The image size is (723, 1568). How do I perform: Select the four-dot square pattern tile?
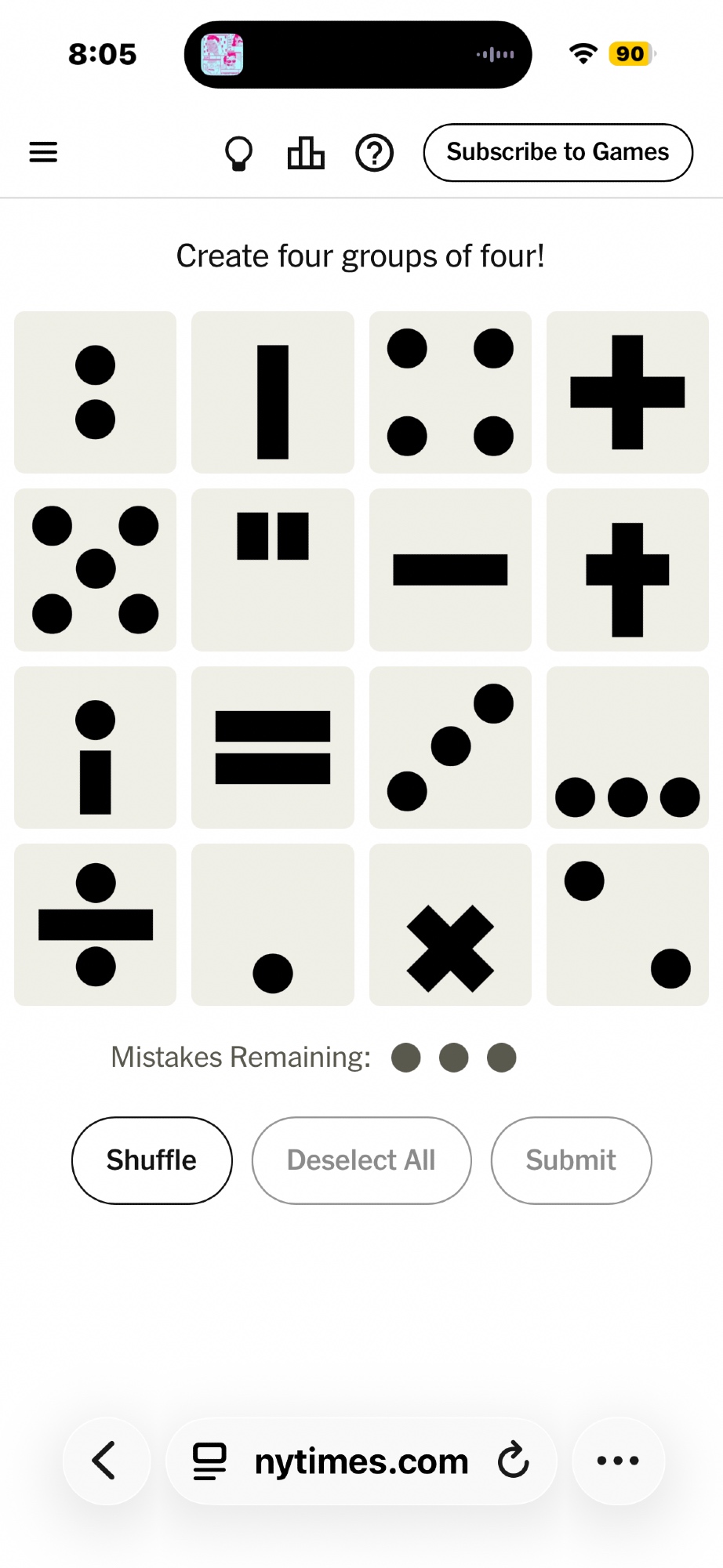point(450,392)
